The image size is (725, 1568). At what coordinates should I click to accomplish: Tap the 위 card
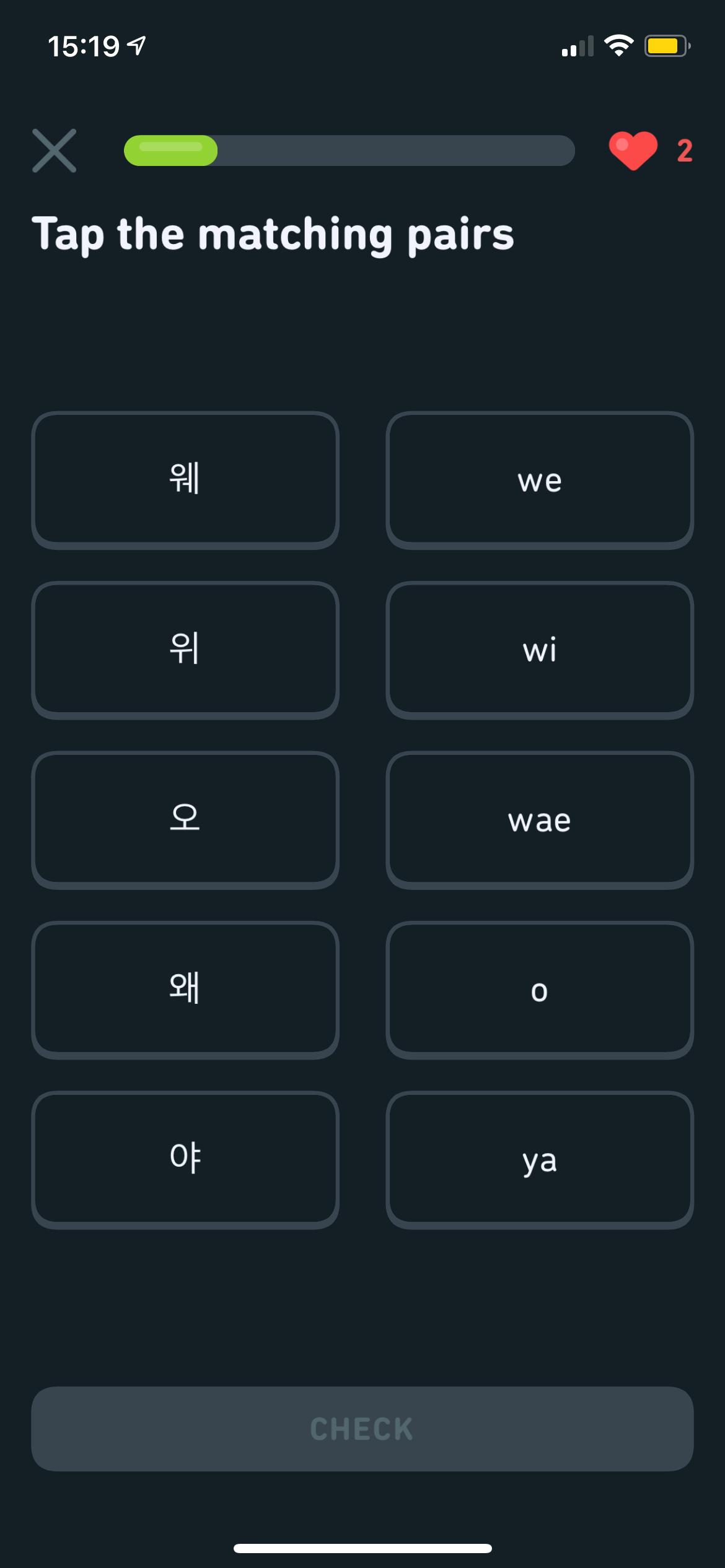[x=185, y=650]
